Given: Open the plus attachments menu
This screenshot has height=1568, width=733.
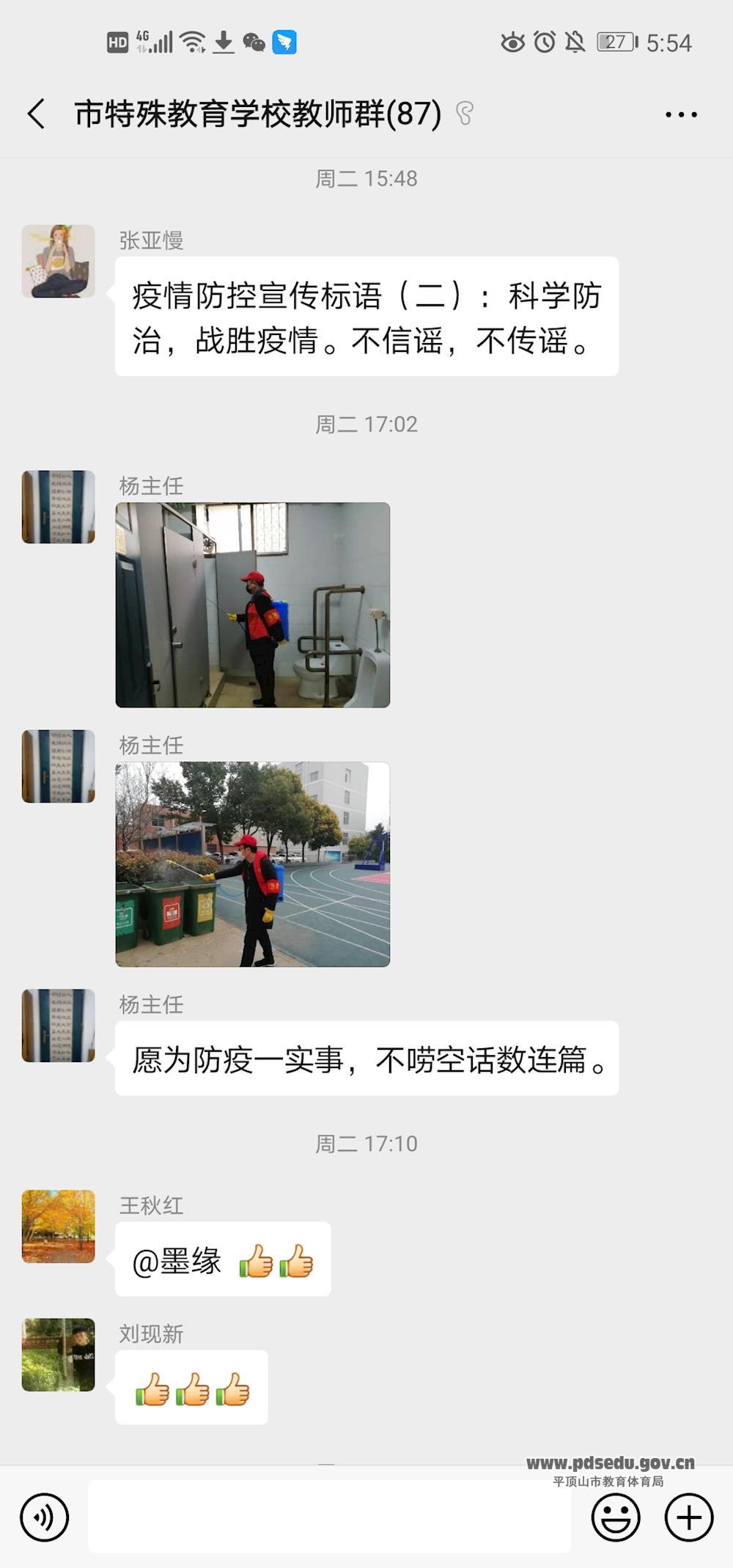Looking at the screenshot, I should 688,1517.
